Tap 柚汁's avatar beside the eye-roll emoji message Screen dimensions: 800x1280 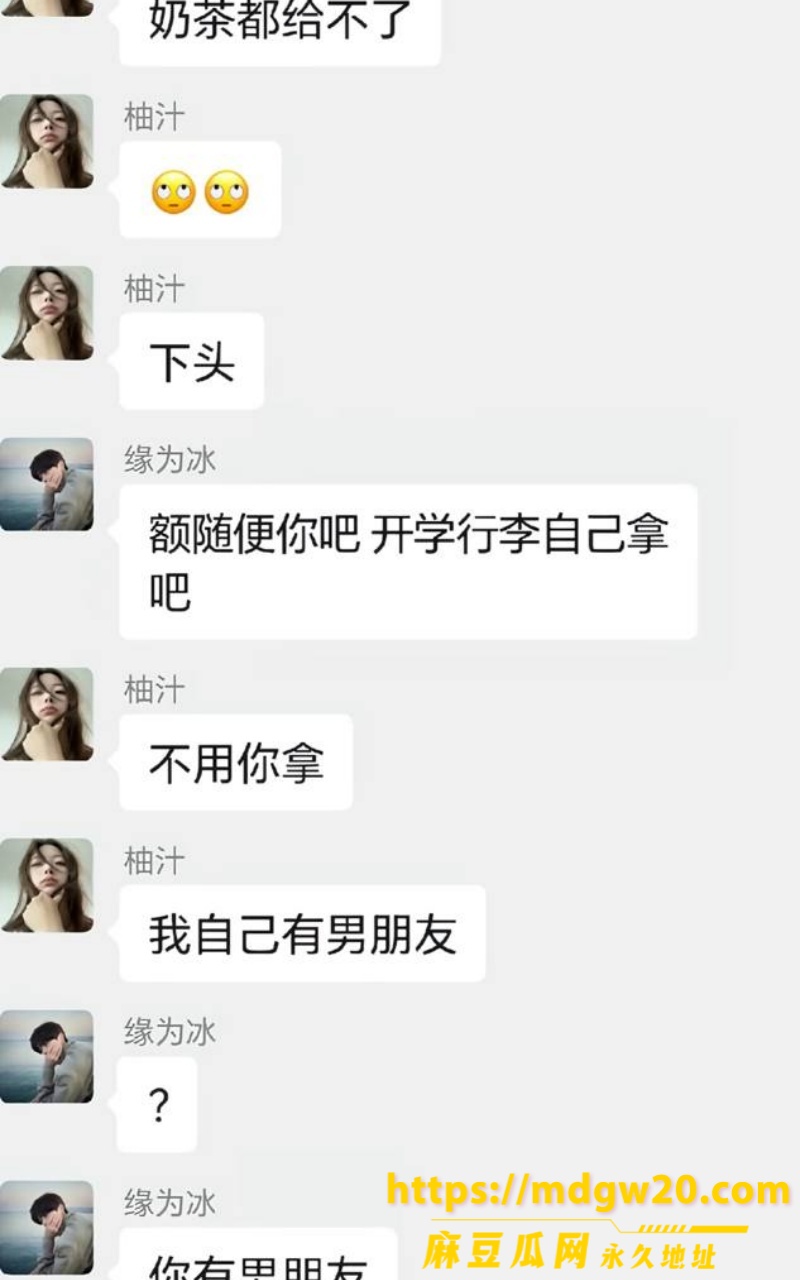pos(47,141)
